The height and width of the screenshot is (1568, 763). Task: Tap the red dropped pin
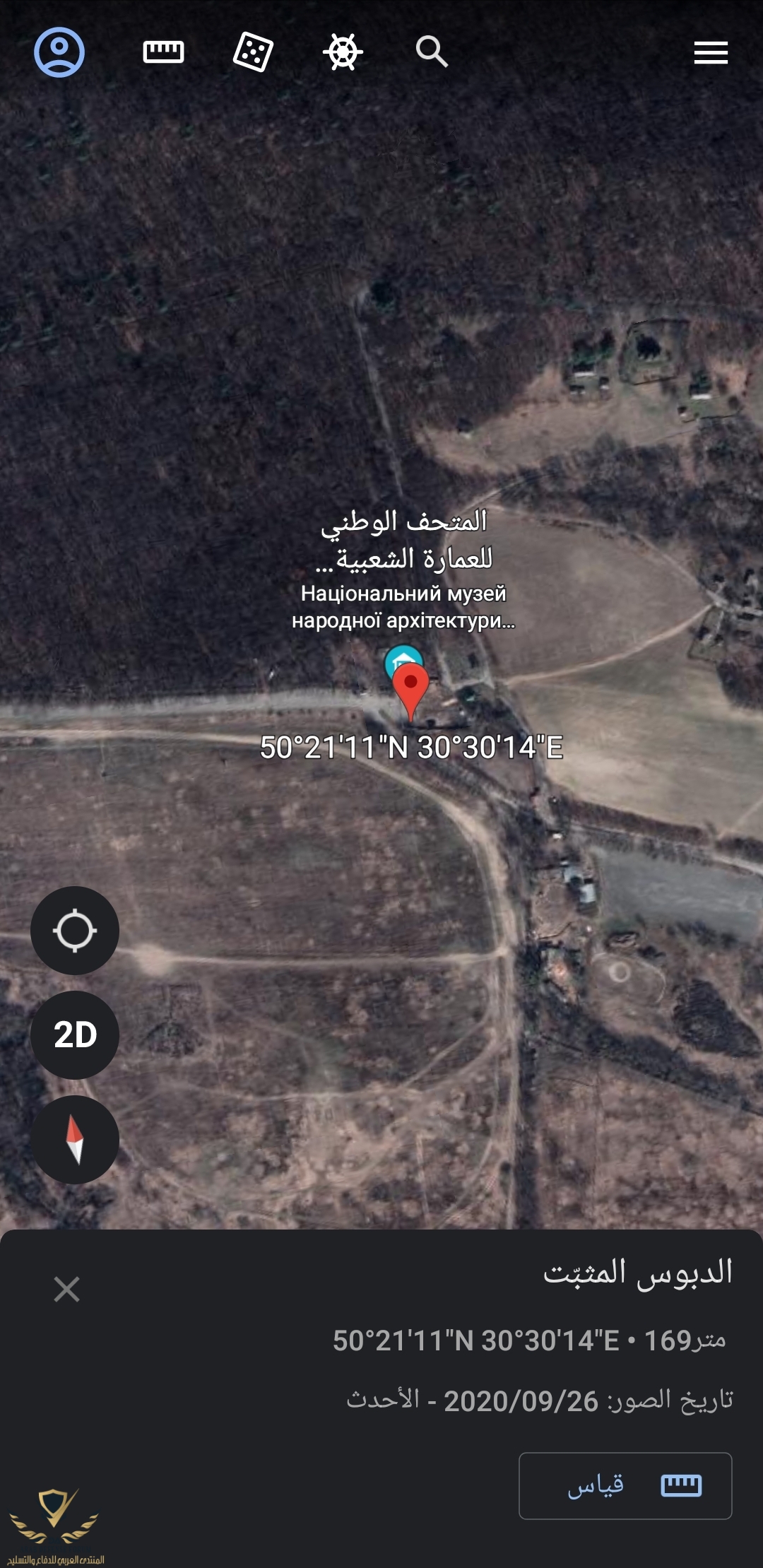click(410, 687)
